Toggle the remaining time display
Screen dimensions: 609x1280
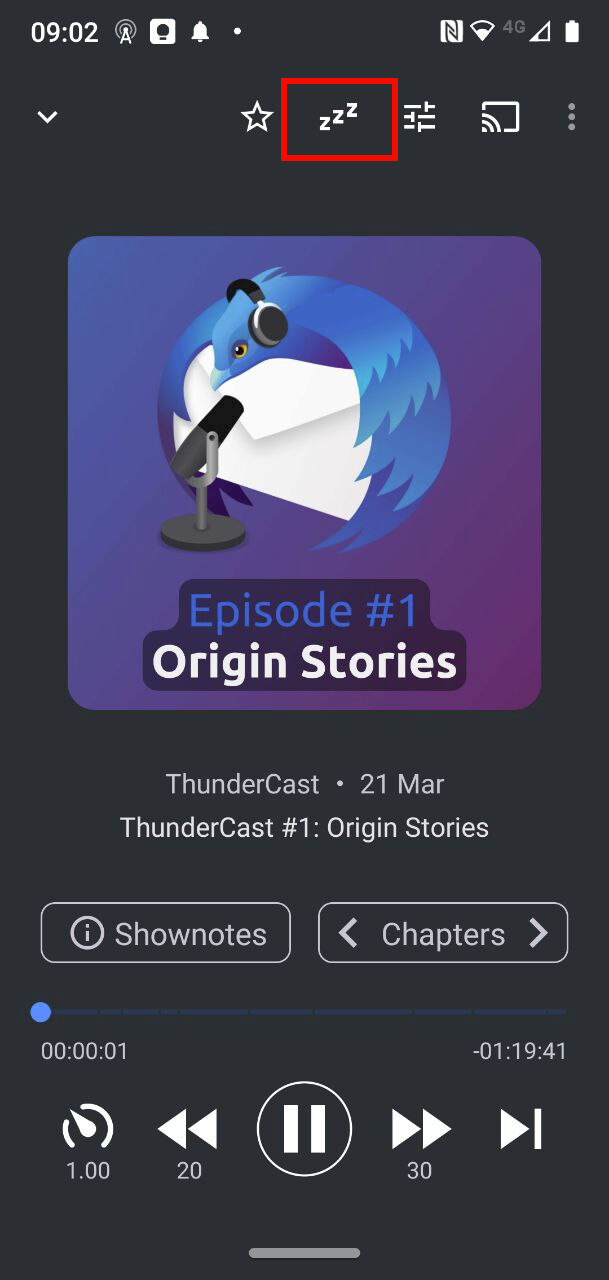(x=520, y=1051)
